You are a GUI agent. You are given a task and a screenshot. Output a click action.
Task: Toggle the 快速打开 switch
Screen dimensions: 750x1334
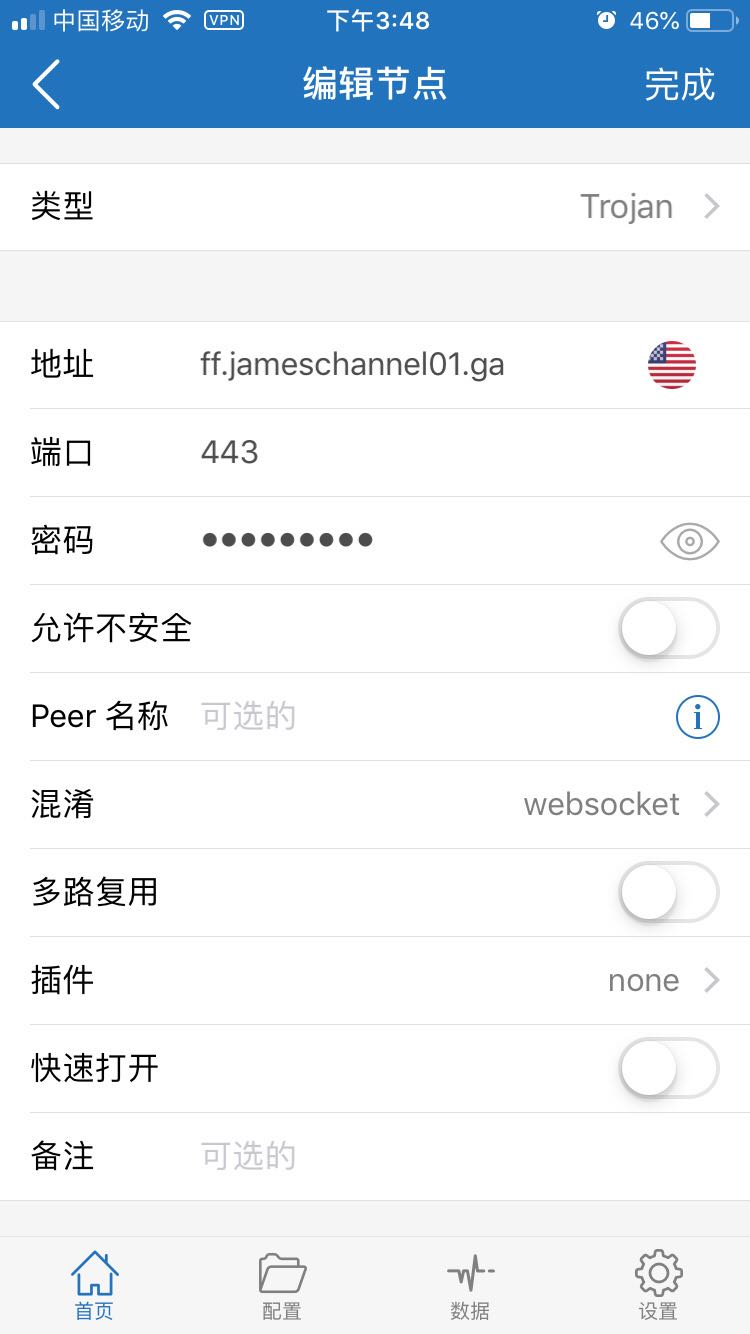(669, 1069)
